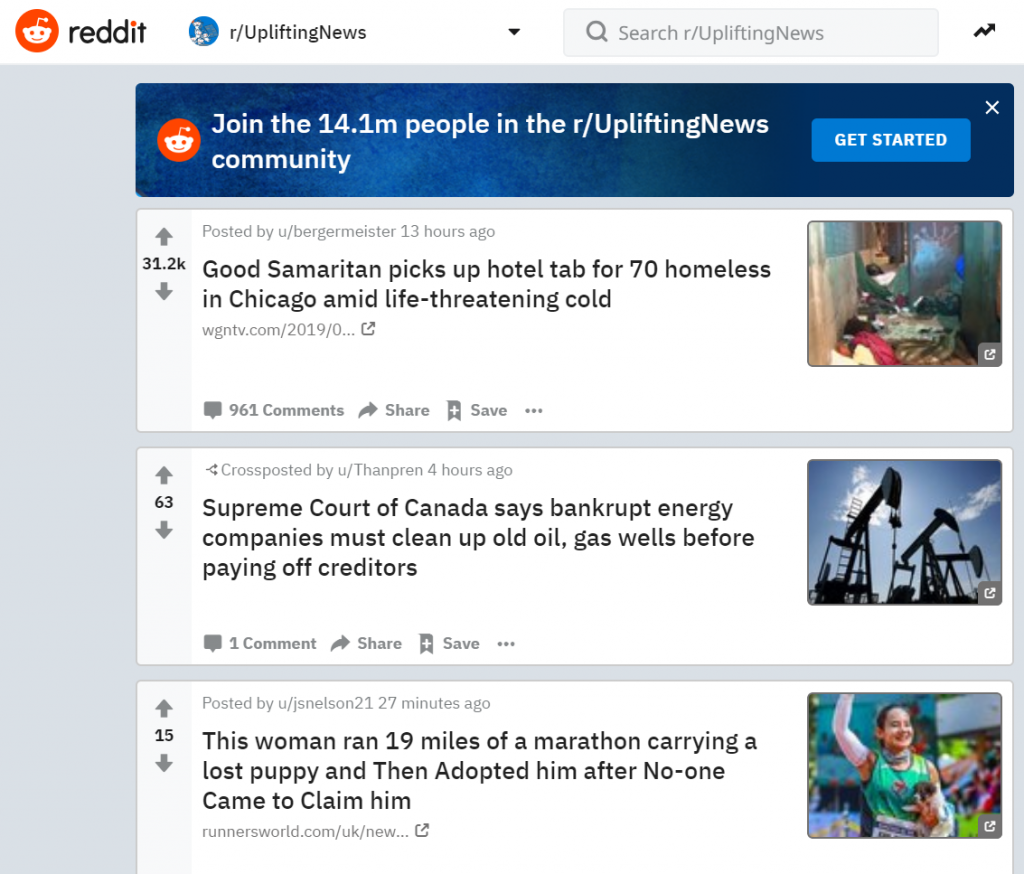The width and height of the screenshot is (1024, 874).
Task: Tap the Search r/UpliftingNews field
Action: point(750,33)
